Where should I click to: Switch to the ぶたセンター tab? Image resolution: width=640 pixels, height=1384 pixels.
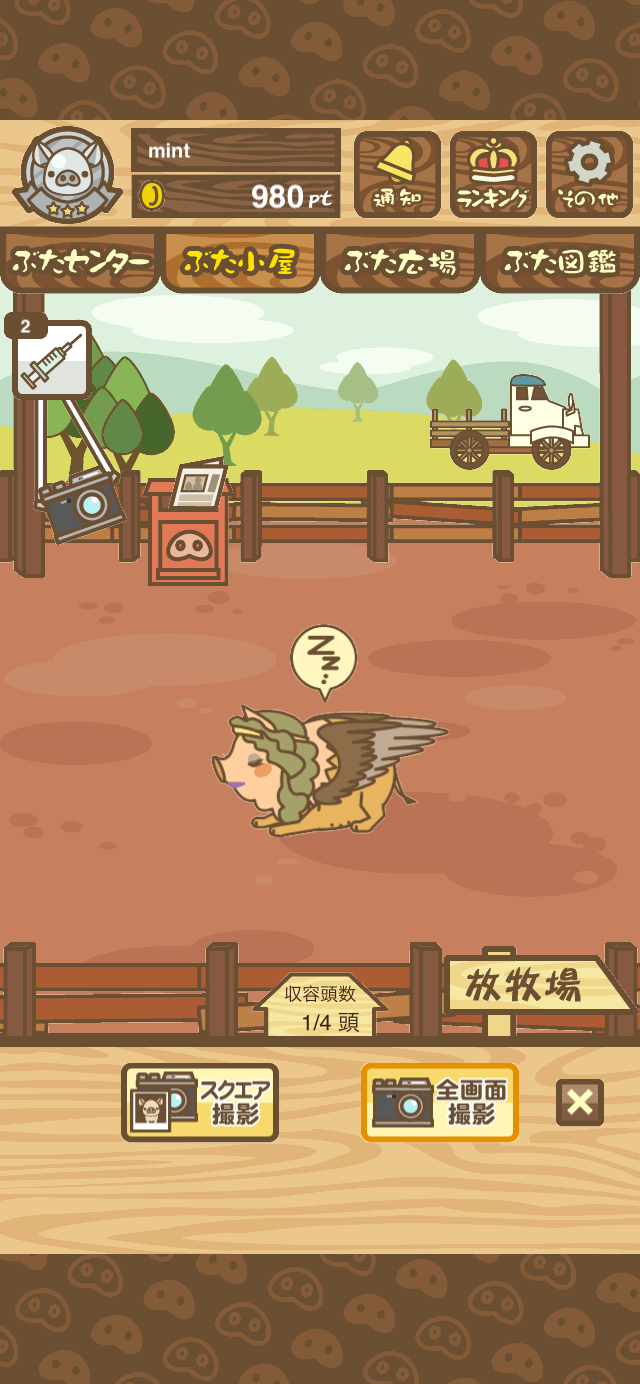coord(80,262)
